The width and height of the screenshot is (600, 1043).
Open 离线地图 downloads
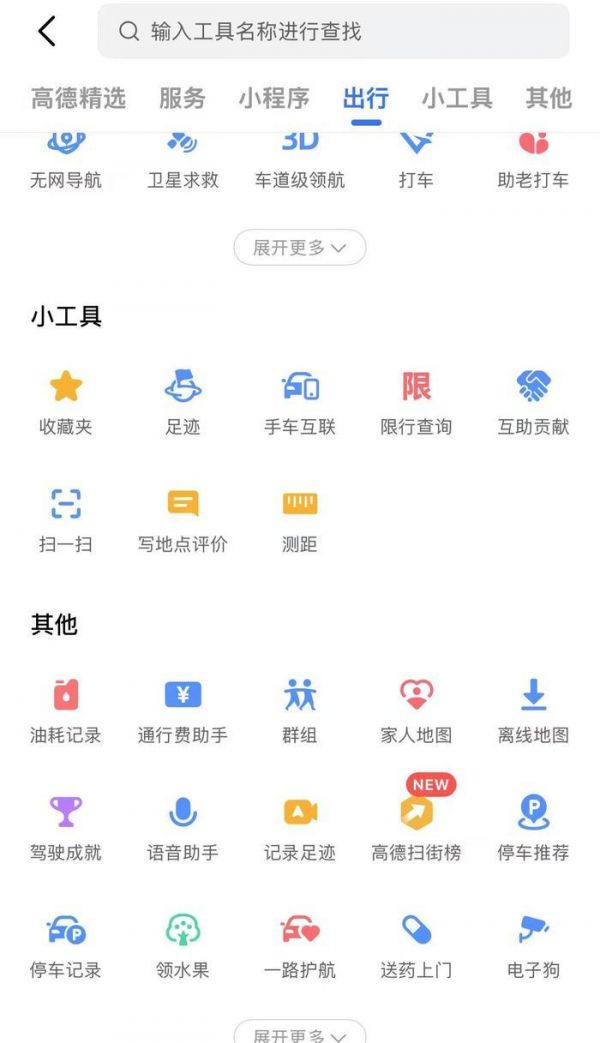click(533, 710)
